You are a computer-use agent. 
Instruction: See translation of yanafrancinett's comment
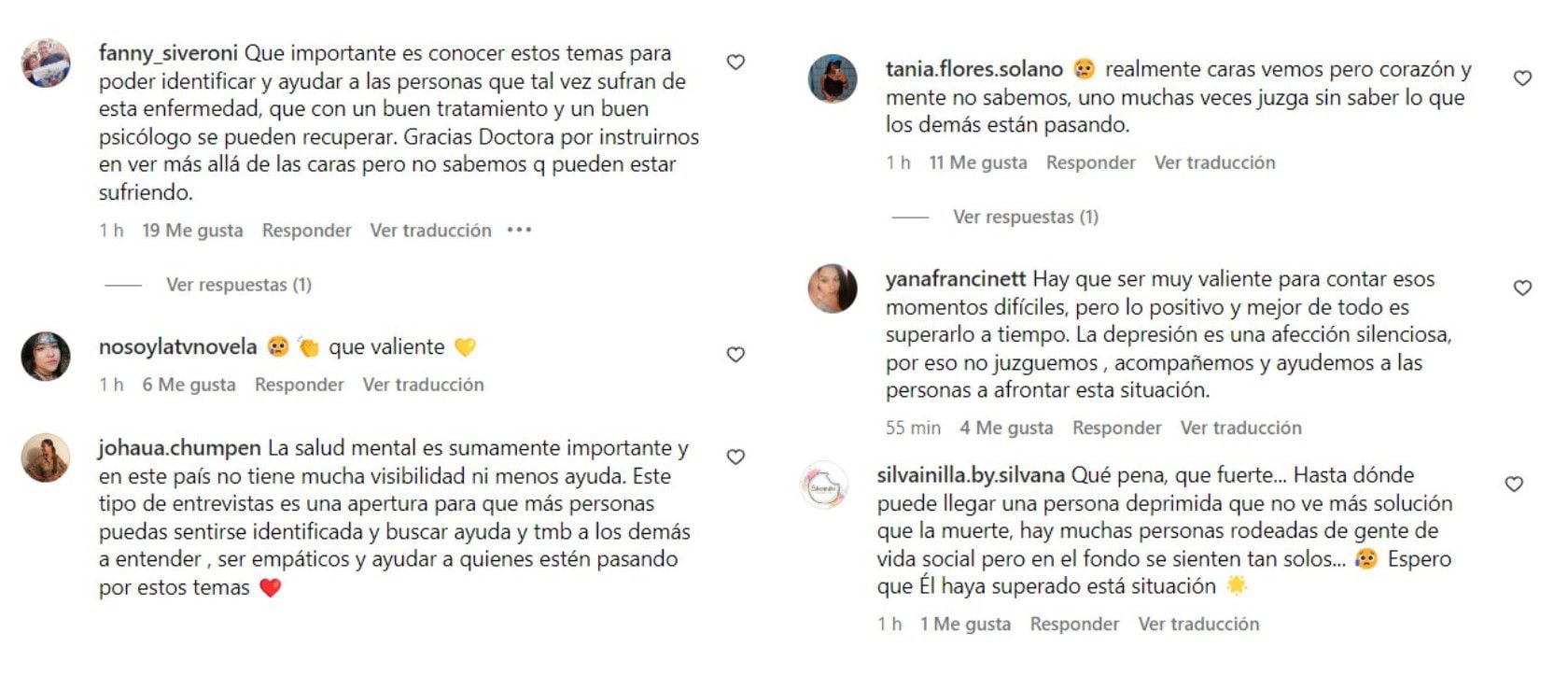point(1240,428)
